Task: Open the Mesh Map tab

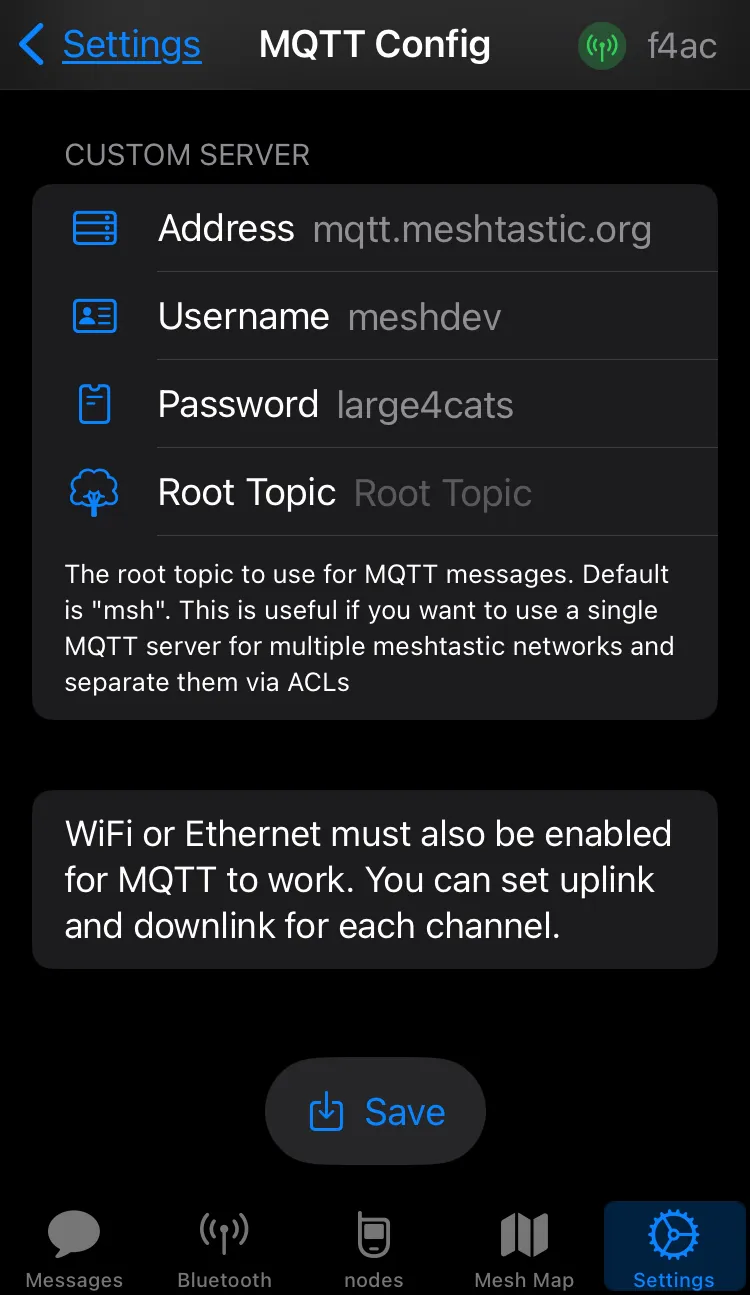Action: pos(524,1249)
